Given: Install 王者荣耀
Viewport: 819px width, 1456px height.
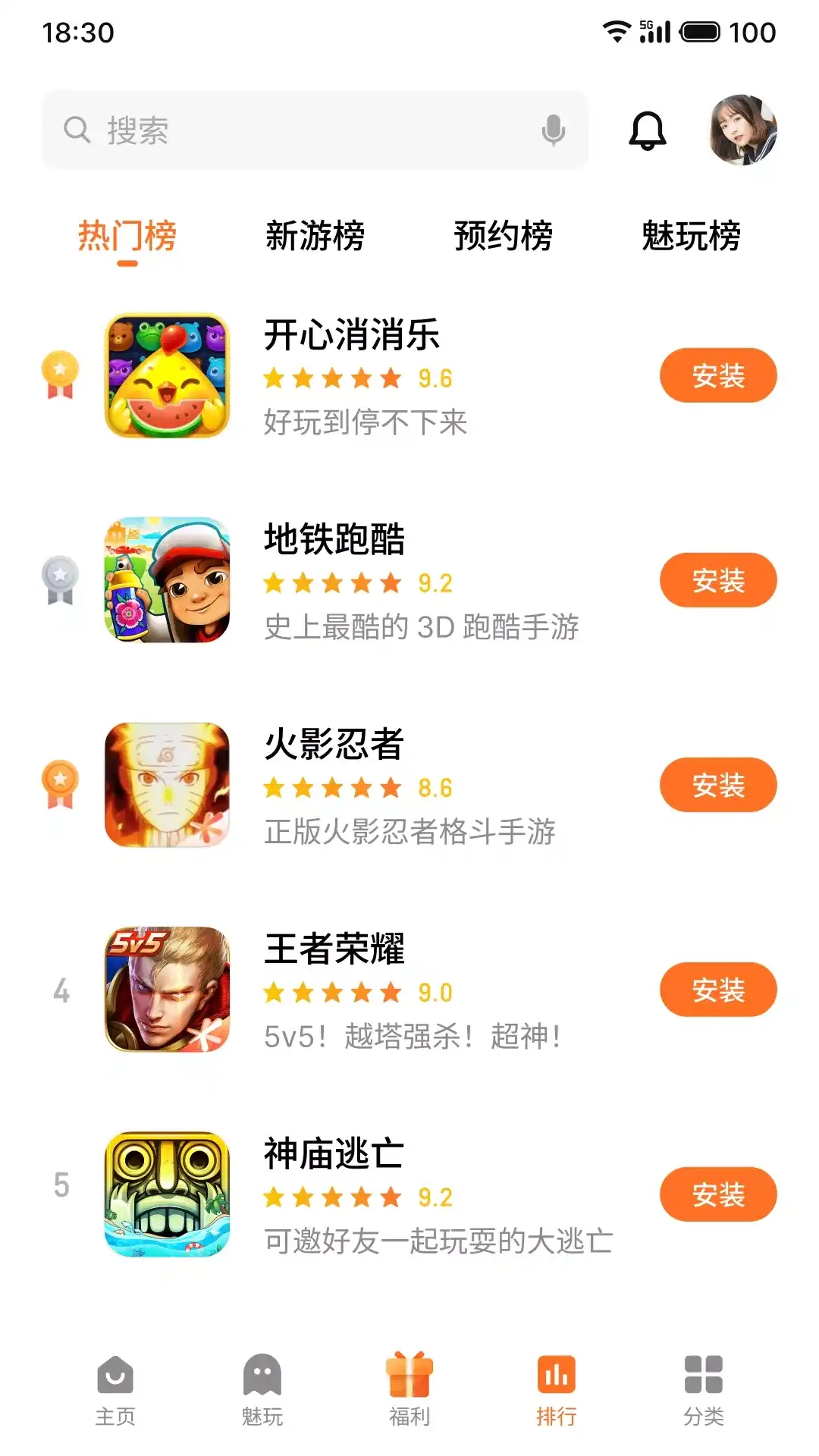Looking at the screenshot, I should (718, 990).
